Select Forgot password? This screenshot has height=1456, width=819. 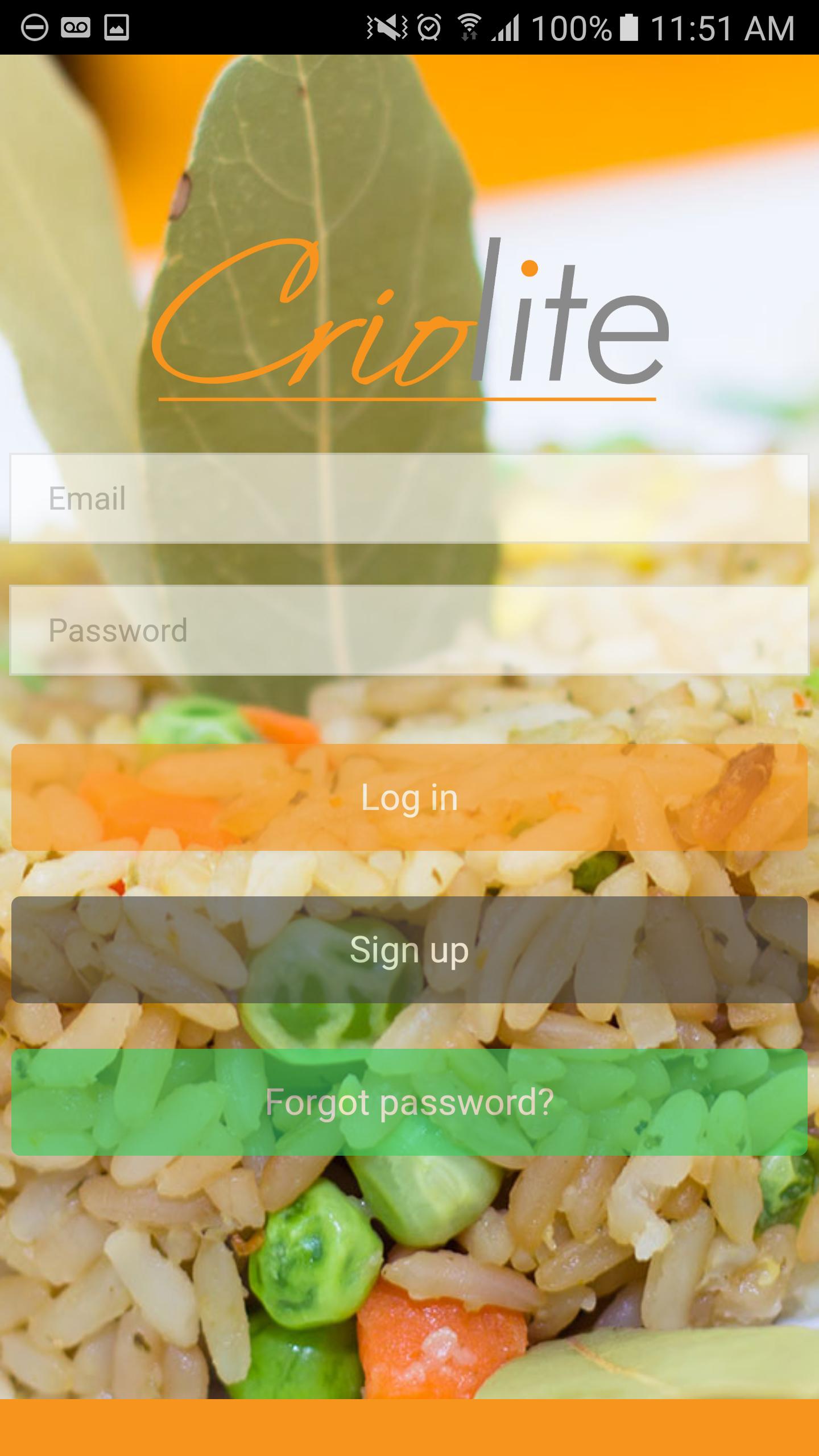click(x=409, y=1102)
